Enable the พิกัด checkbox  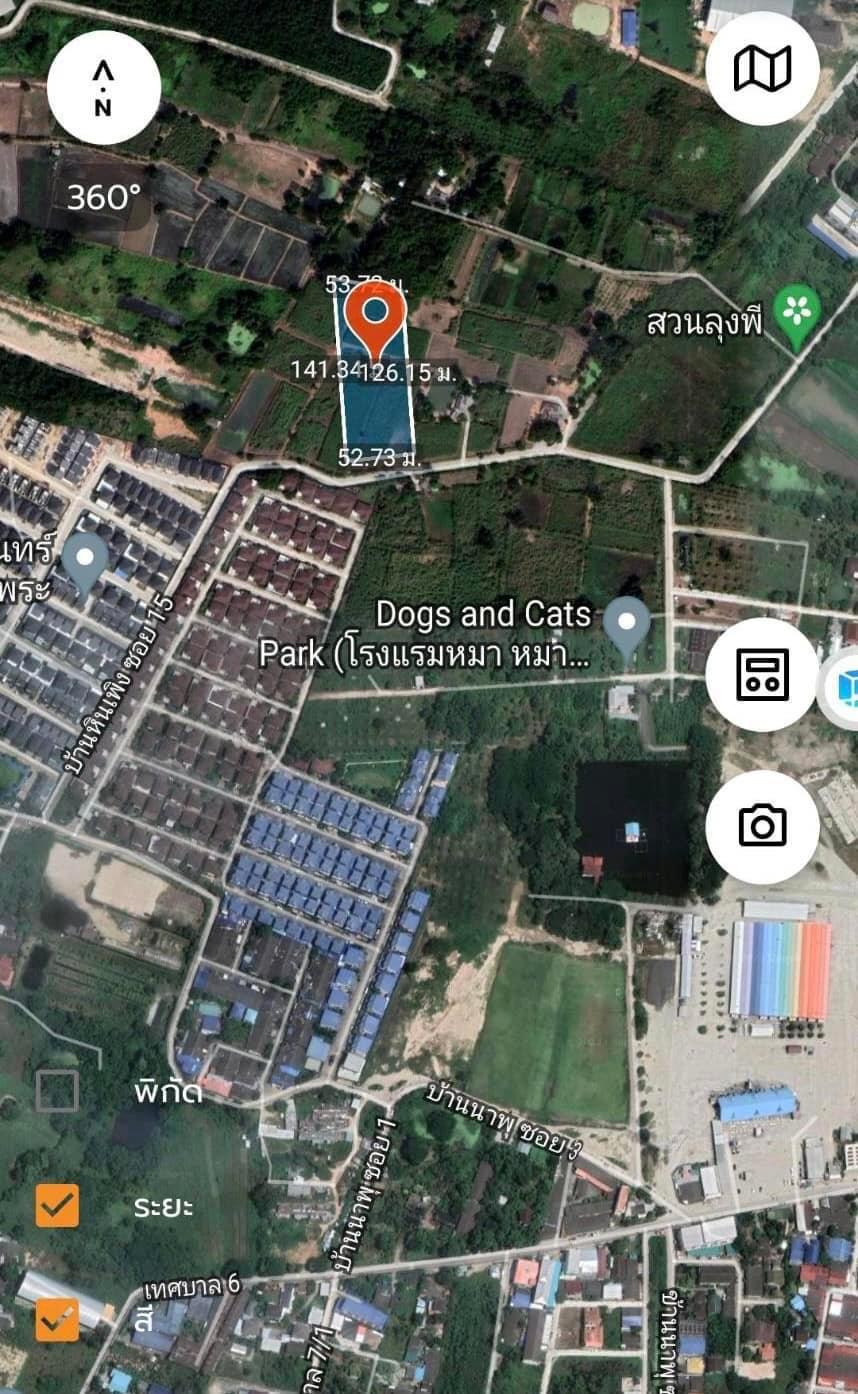point(57,1091)
